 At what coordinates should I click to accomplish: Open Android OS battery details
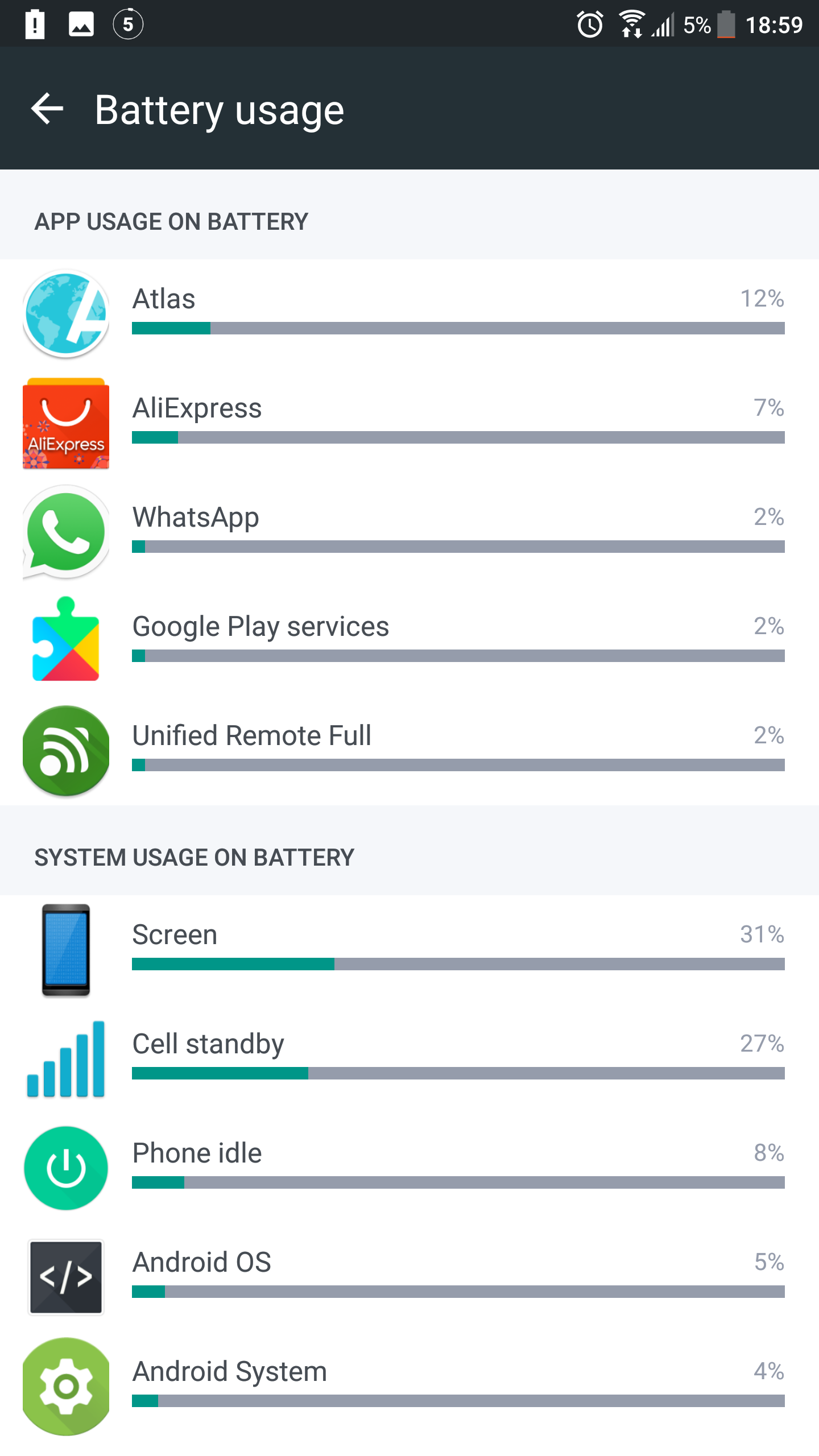click(409, 1277)
